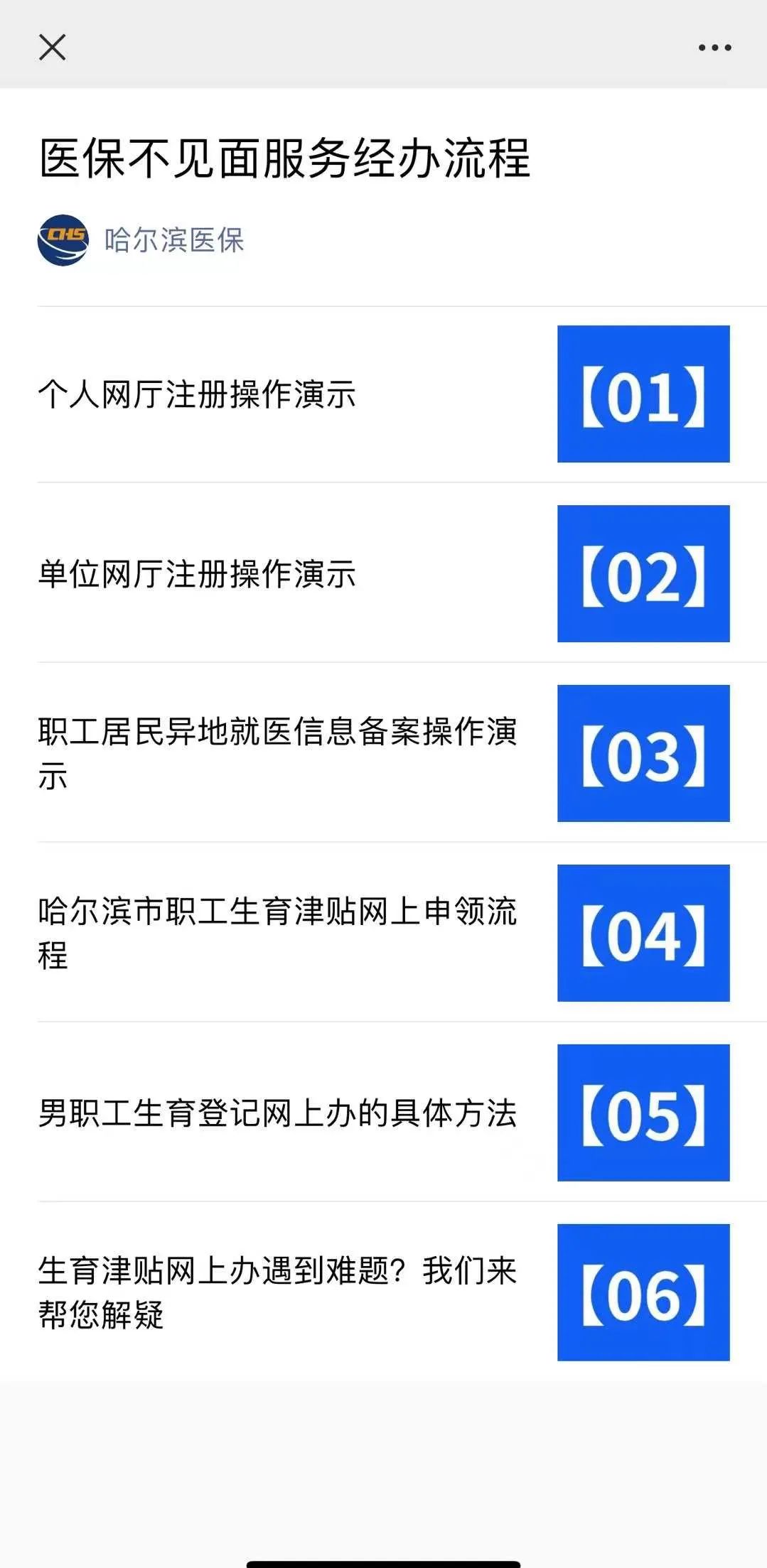The width and height of the screenshot is (767, 1568).
Task: Open 哈尔滨市职工生育津贴网上申领流程 entry
Action: (x=277, y=936)
